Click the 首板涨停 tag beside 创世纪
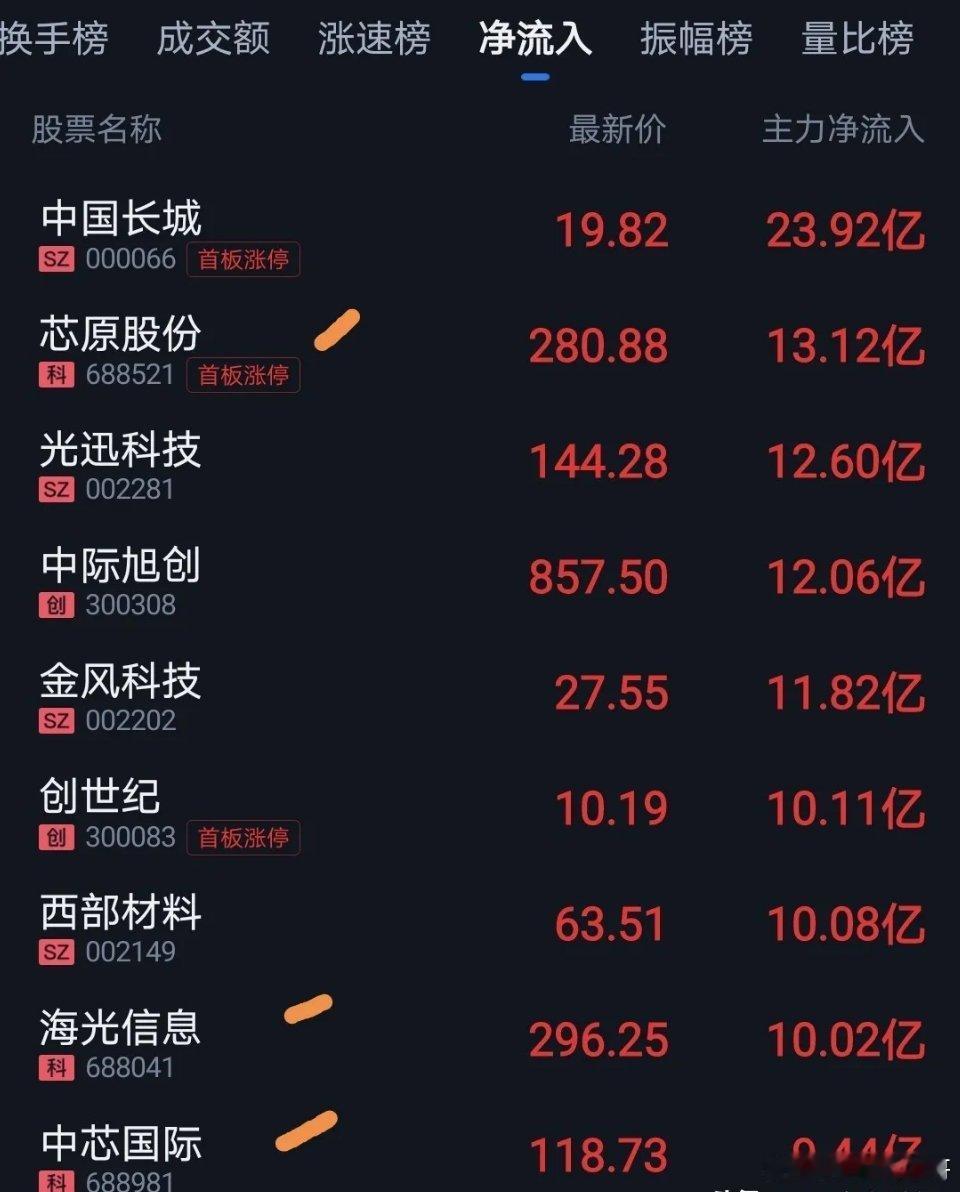960x1192 pixels. coord(243,838)
